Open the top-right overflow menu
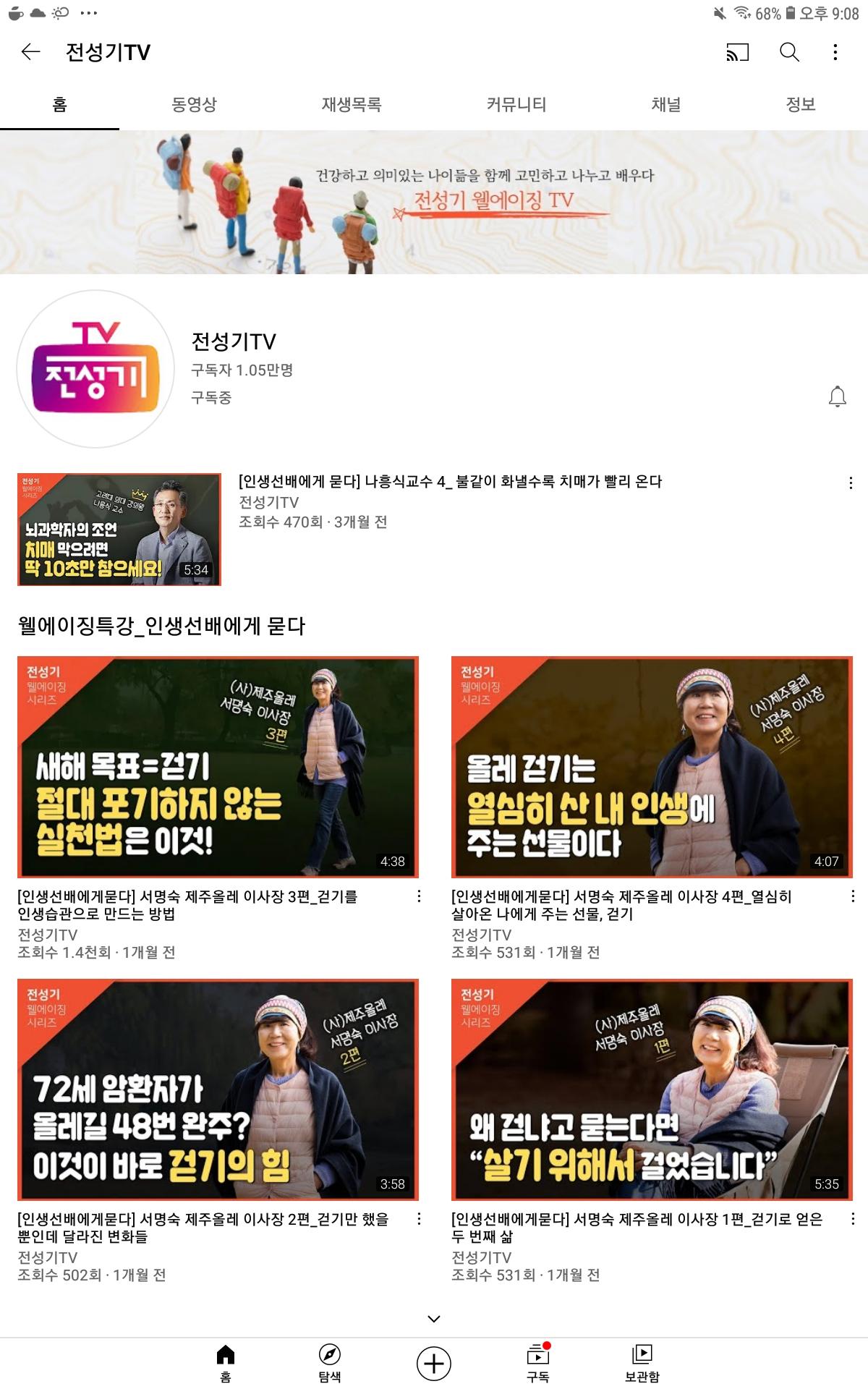 [x=835, y=52]
